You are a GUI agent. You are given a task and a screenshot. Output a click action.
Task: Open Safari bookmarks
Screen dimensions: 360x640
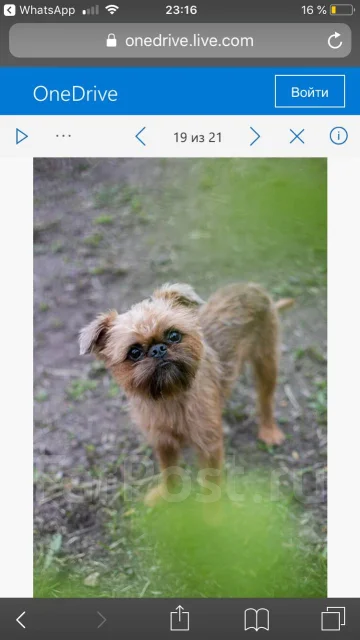tap(256, 620)
